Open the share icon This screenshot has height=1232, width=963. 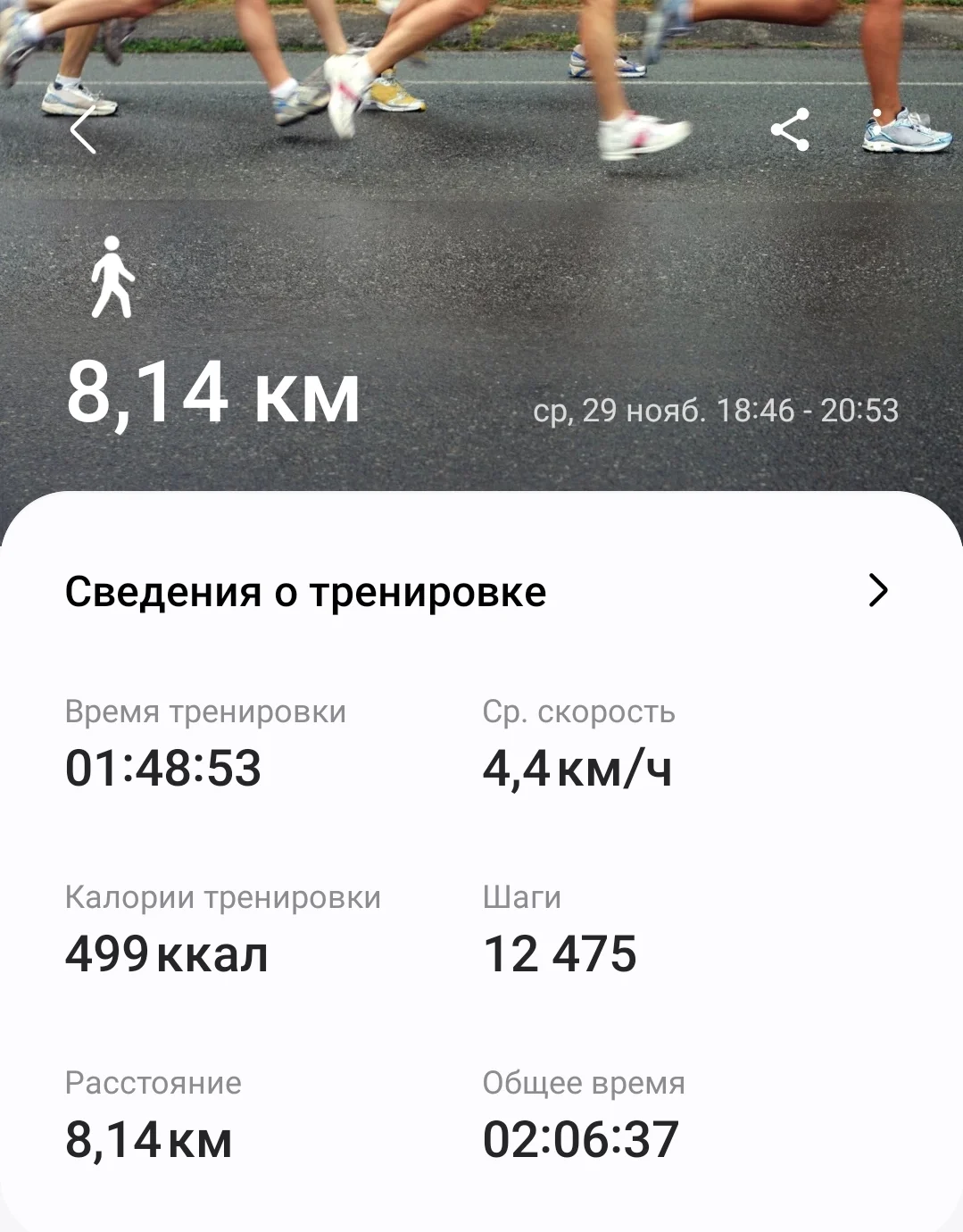tap(791, 131)
